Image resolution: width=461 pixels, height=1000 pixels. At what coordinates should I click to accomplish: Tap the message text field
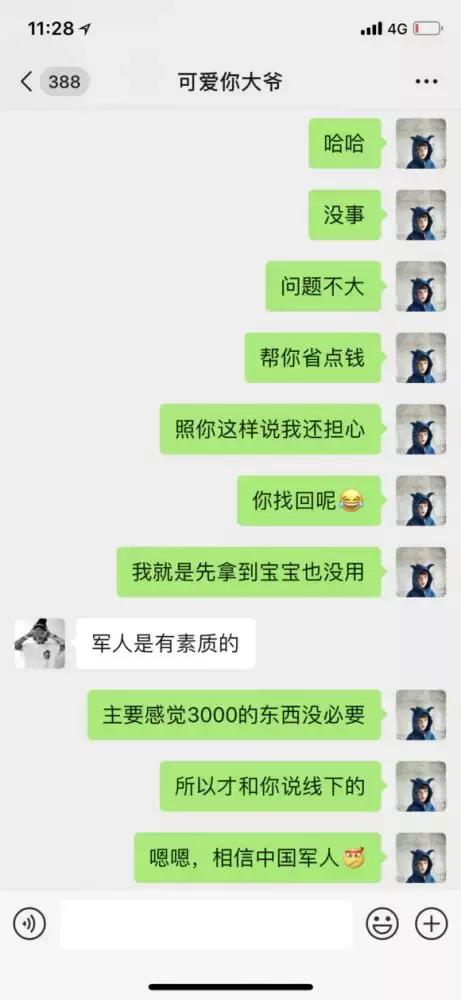pyautogui.click(x=206, y=924)
